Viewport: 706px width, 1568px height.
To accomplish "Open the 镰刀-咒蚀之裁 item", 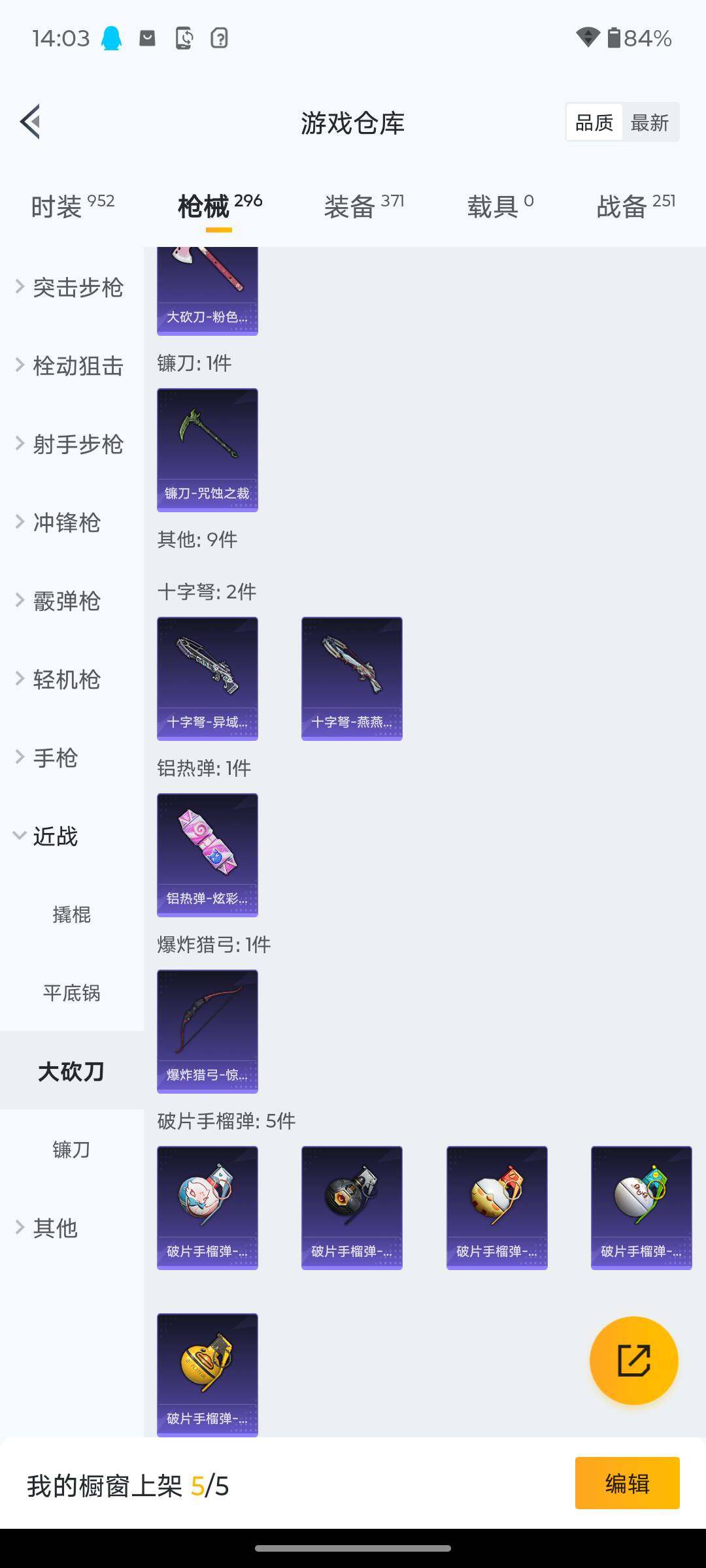I will (207, 449).
